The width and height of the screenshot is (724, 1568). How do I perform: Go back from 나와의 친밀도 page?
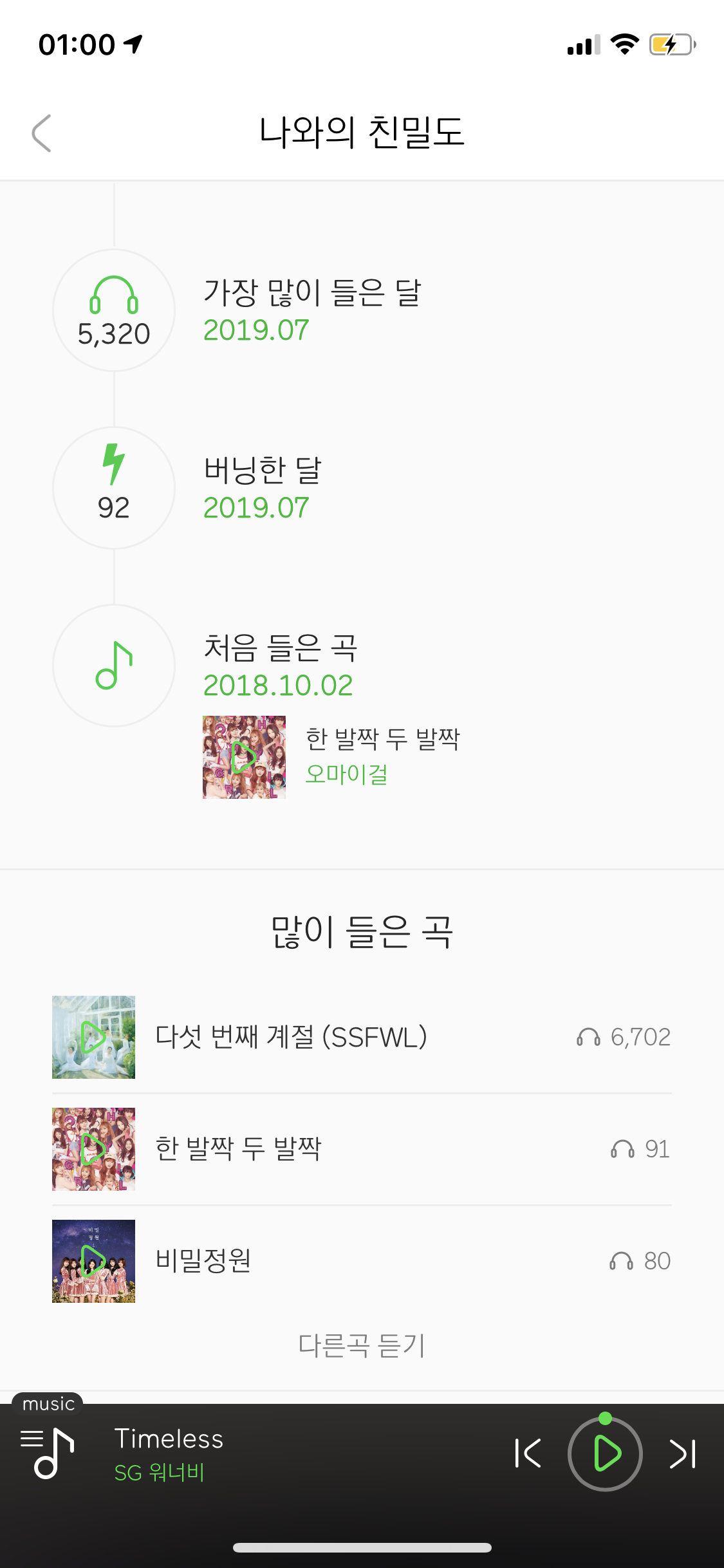(42, 133)
